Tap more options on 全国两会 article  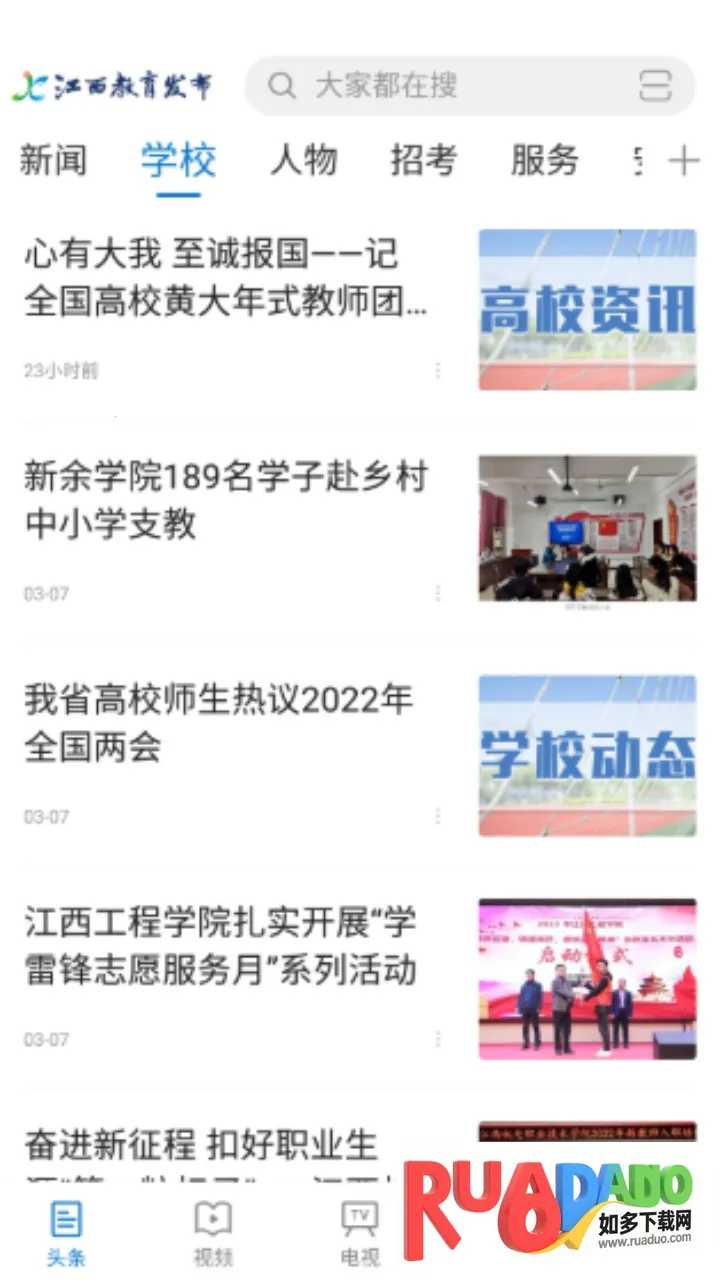[438, 817]
